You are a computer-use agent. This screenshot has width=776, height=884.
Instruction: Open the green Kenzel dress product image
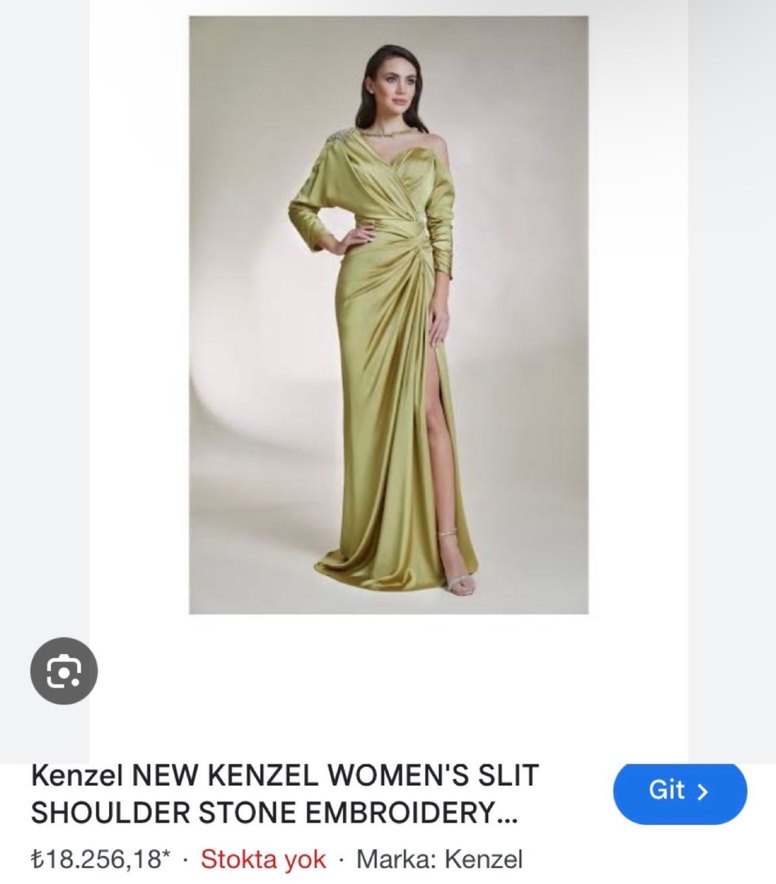(x=388, y=315)
